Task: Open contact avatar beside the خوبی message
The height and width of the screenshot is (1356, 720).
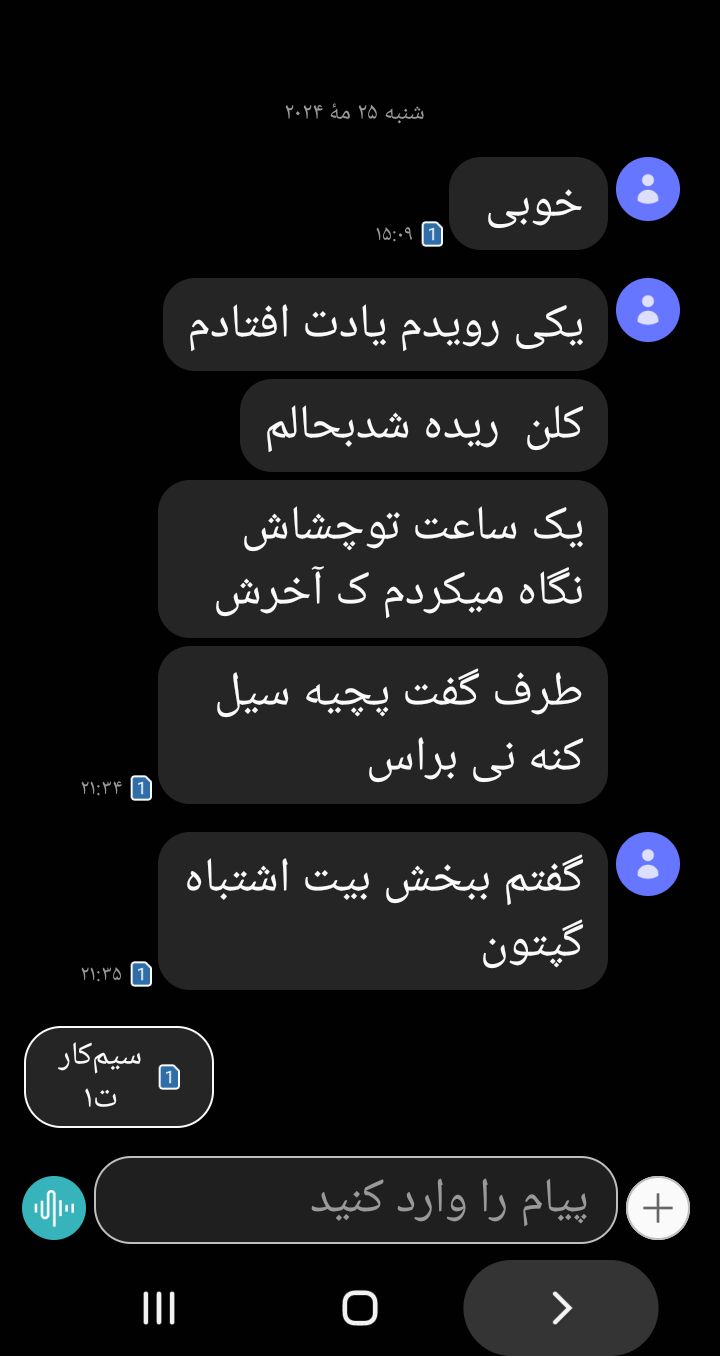Action: 647,188
